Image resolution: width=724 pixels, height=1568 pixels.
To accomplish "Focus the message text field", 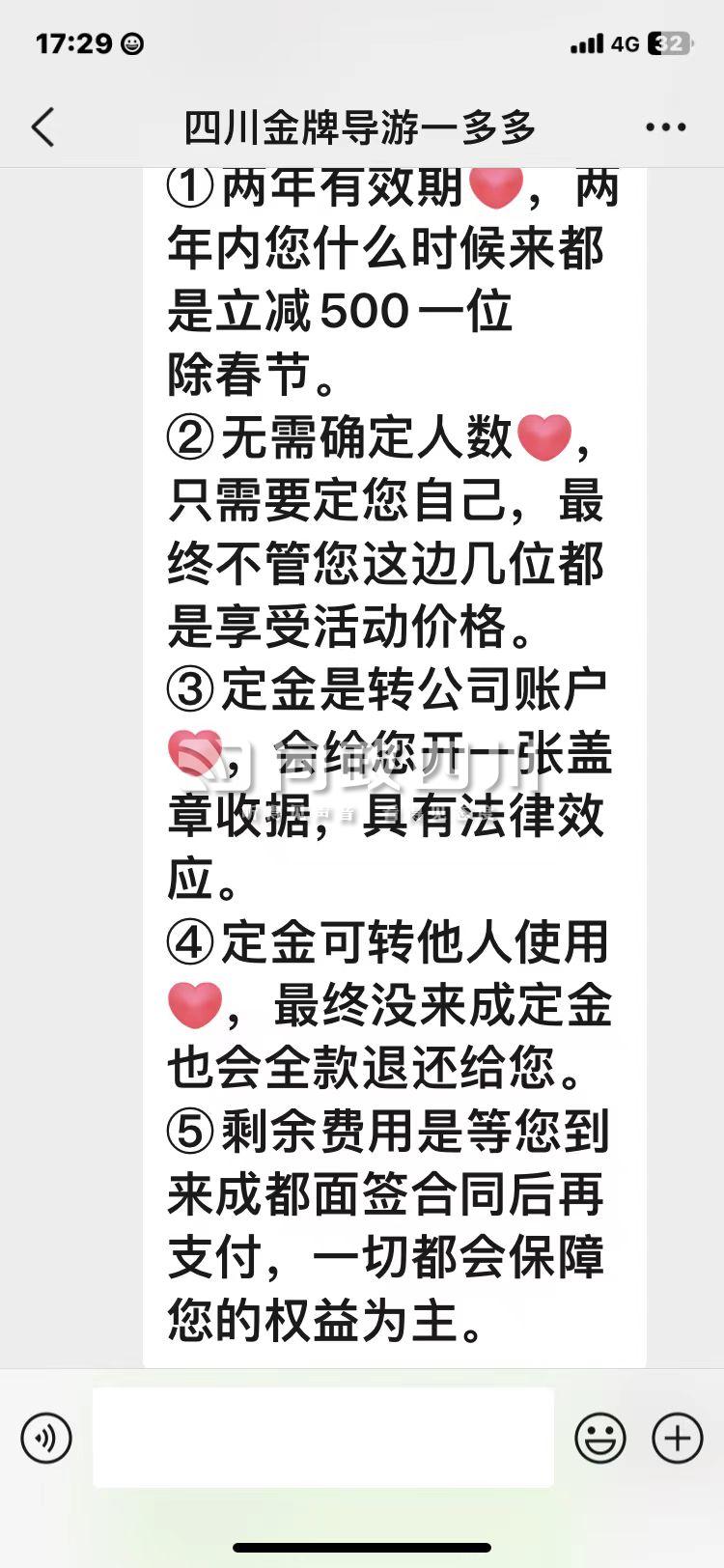I will [x=323, y=1437].
